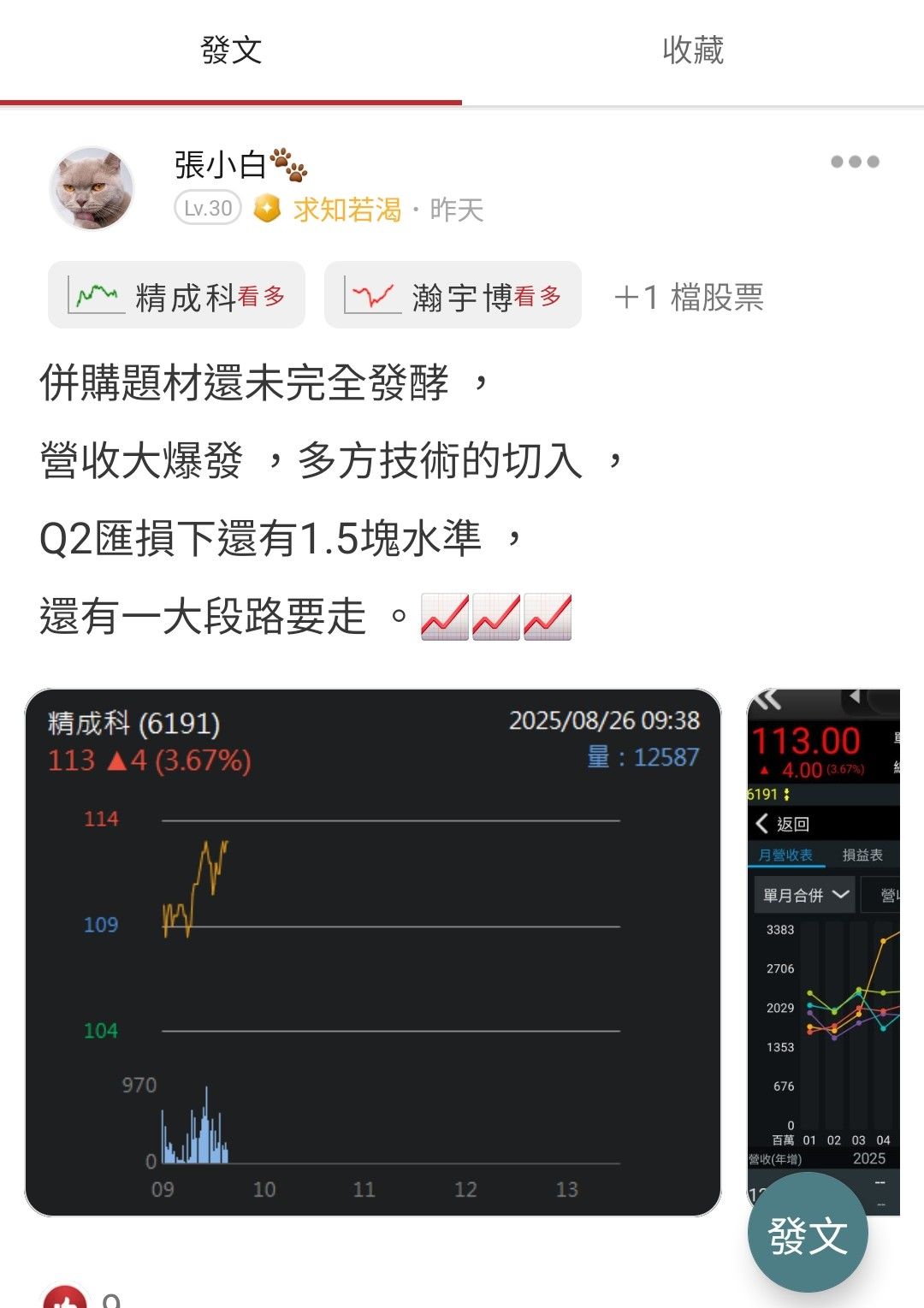Open 張小白's profile avatar

(92, 188)
